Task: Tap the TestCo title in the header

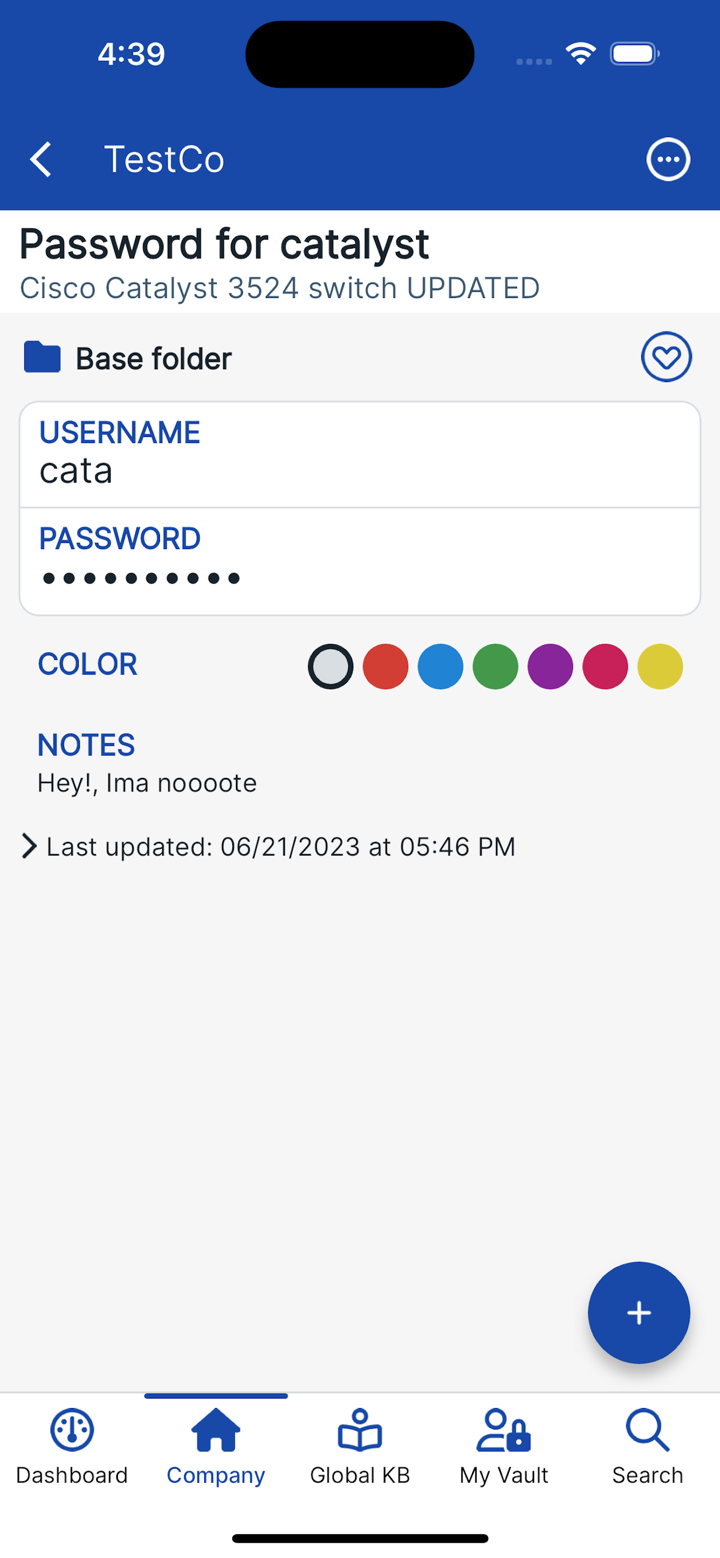Action: pyautogui.click(x=163, y=159)
